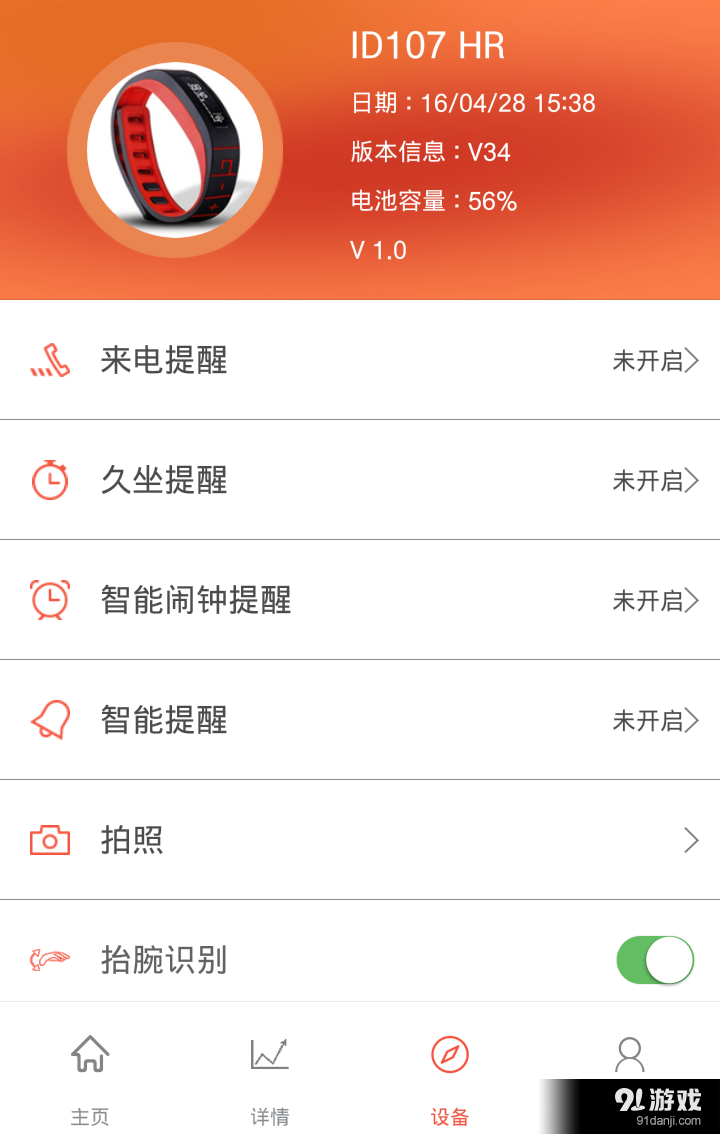Click the ID107 HR device name

[430, 46]
